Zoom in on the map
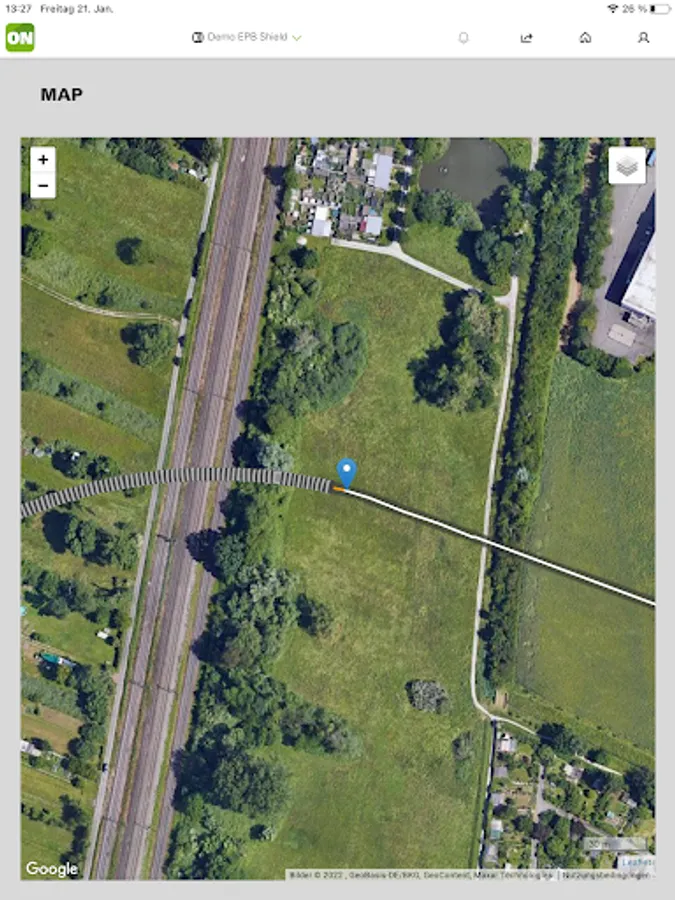 [x=43, y=160]
